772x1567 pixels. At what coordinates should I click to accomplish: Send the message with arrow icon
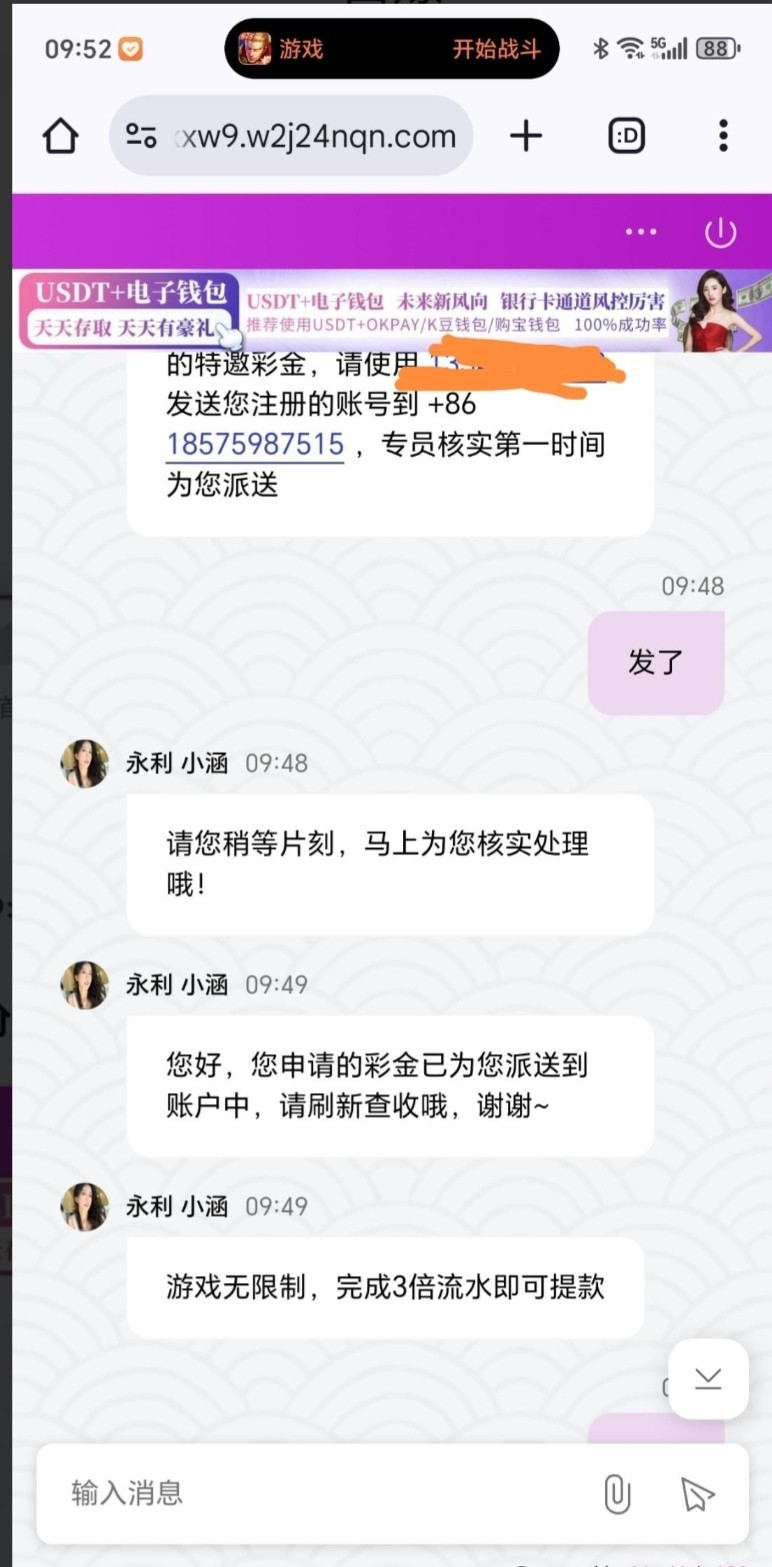click(697, 1494)
